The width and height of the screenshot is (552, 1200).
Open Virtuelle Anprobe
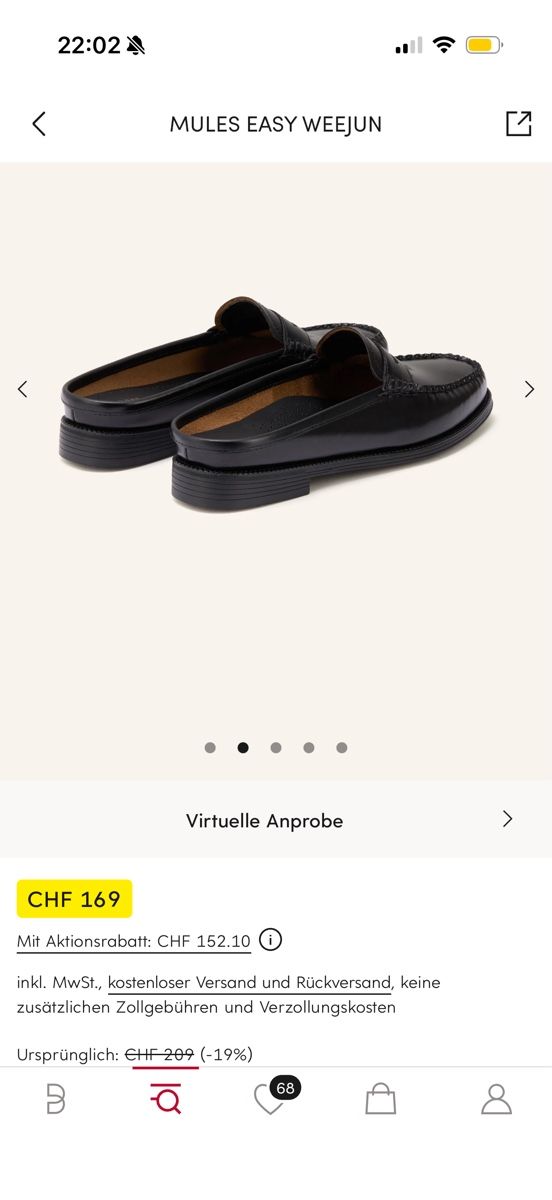(x=276, y=820)
